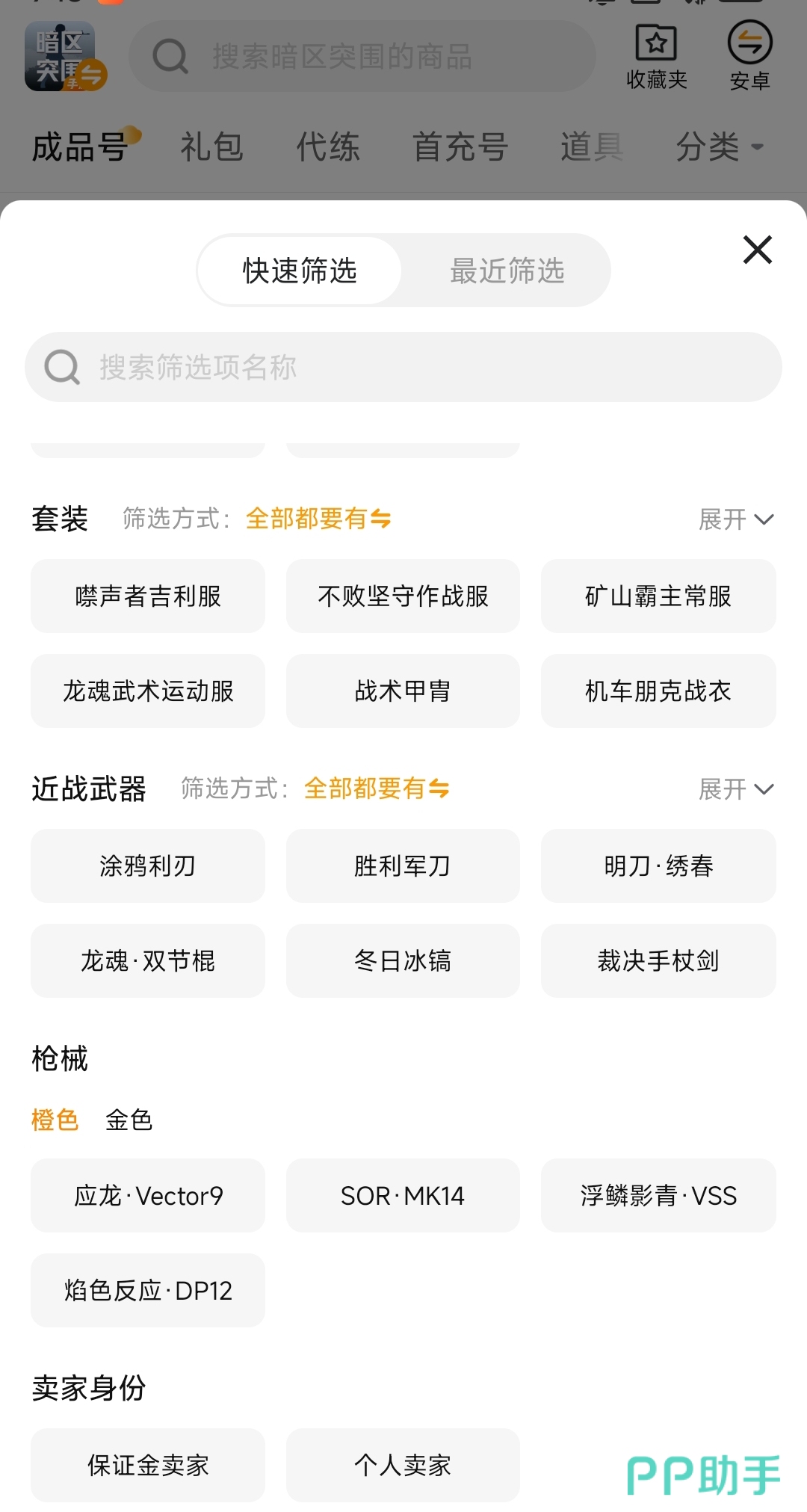Image resolution: width=807 pixels, height=1512 pixels.
Task: Switch gun rarity to 金色
Action: point(129,1120)
